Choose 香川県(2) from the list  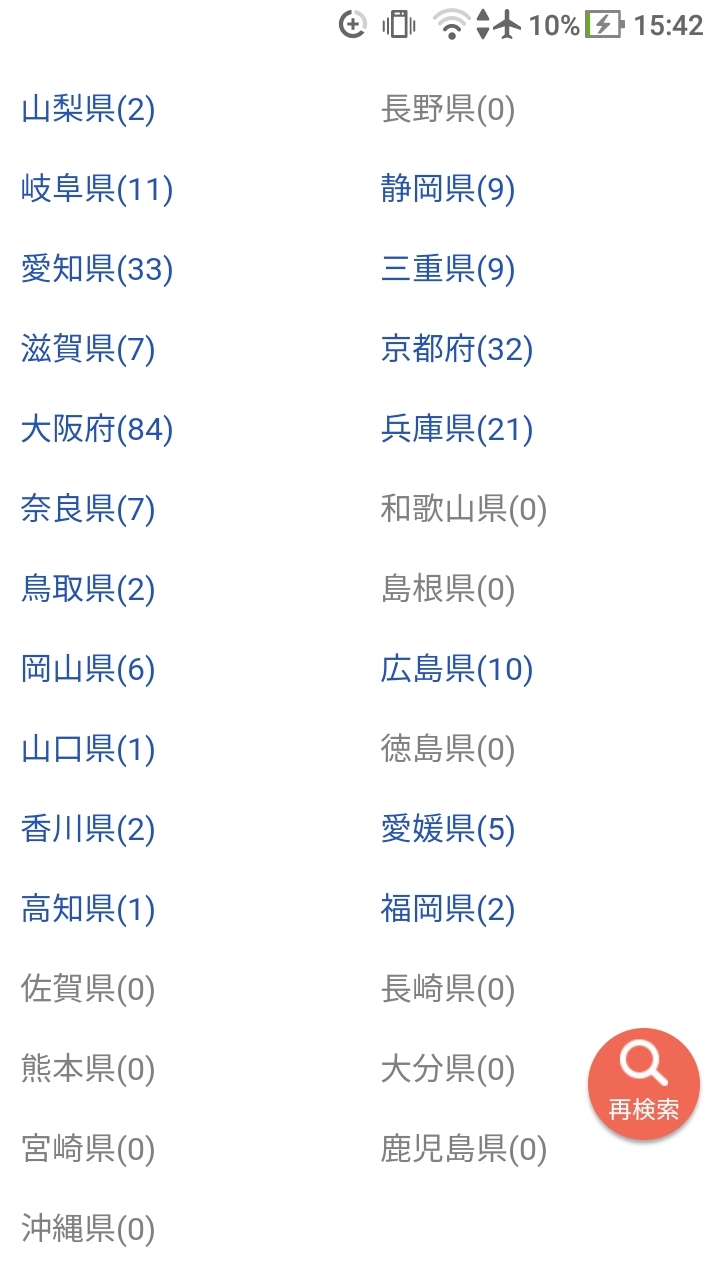pos(88,829)
